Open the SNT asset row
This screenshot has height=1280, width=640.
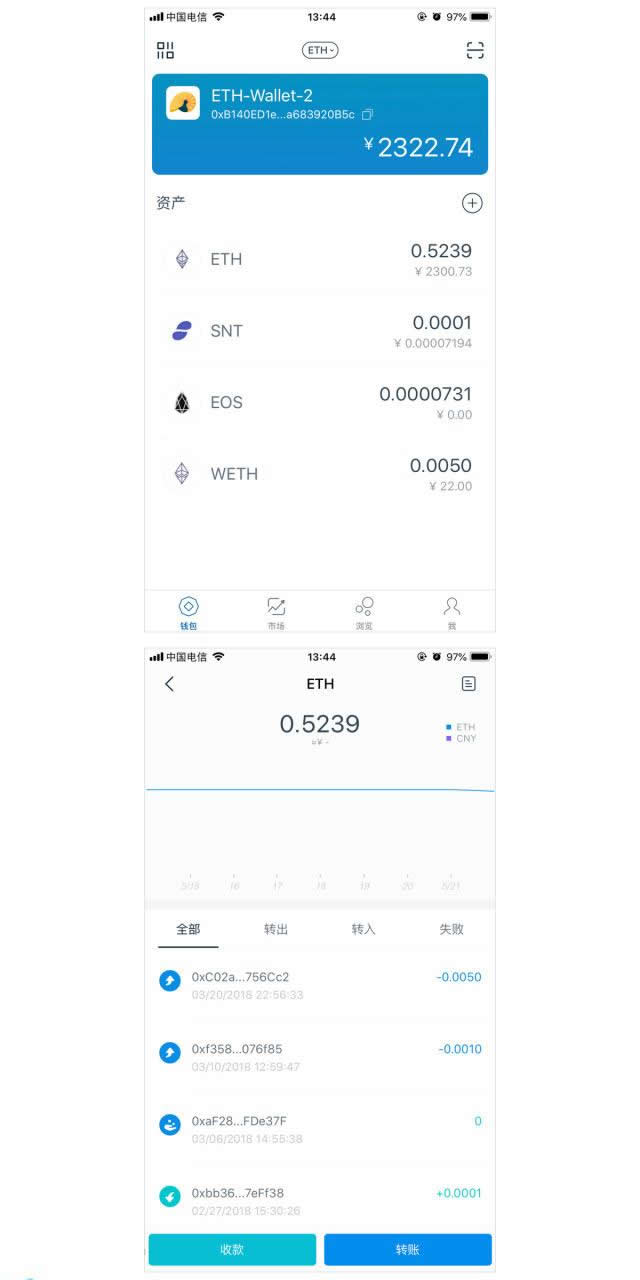pyautogui.click(x=320, y=331)
